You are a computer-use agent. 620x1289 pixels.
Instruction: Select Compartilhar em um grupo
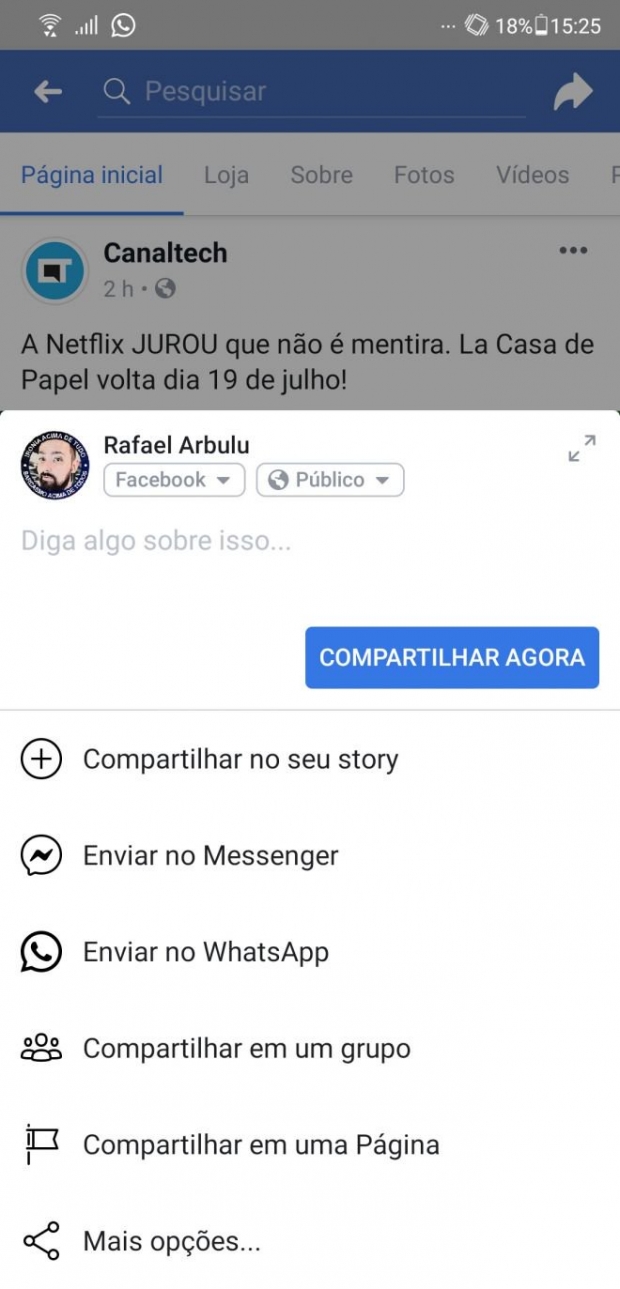click(x=246, y=1049)
